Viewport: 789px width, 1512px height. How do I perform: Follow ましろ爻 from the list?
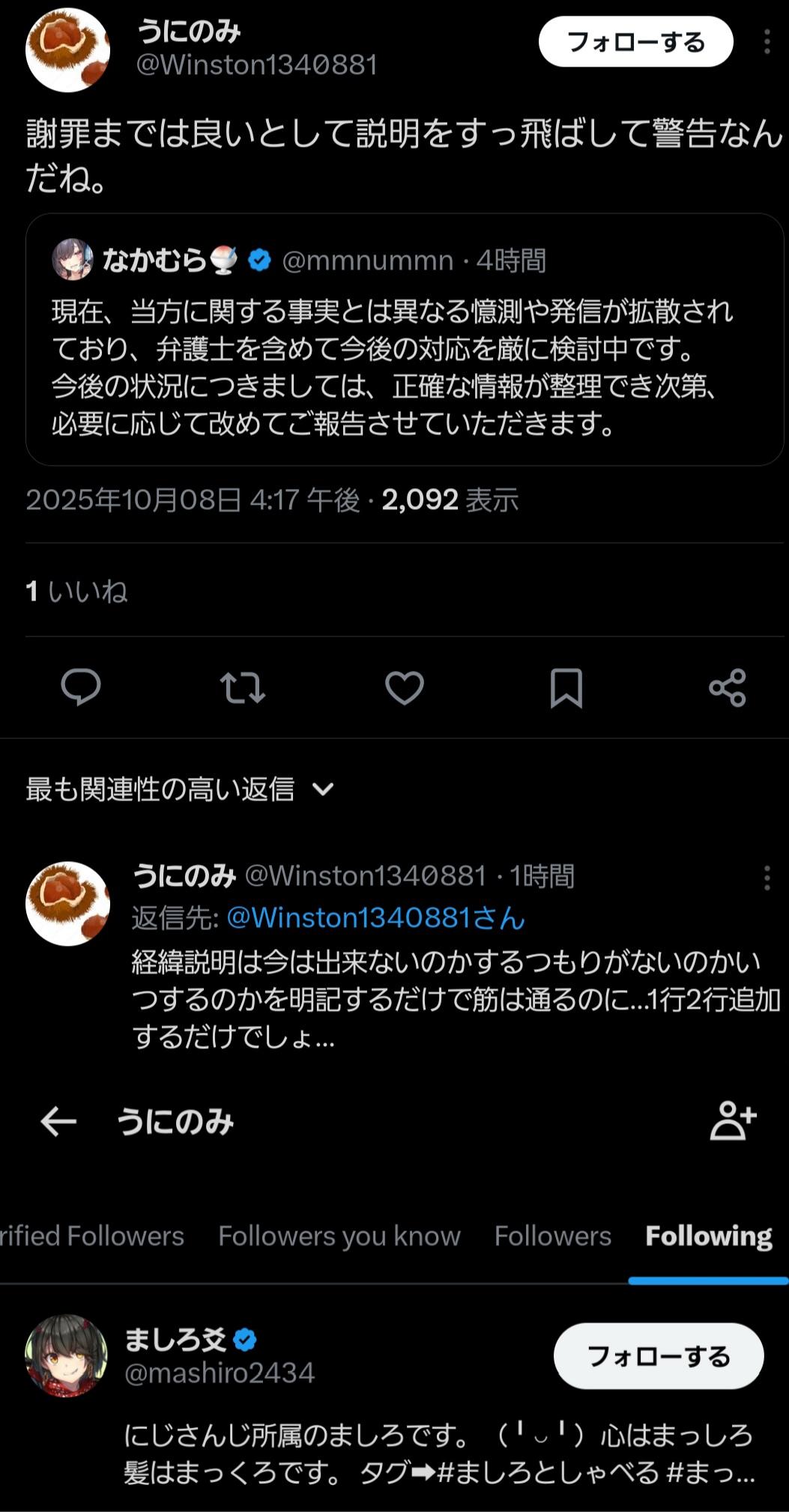click(658, 1356)
